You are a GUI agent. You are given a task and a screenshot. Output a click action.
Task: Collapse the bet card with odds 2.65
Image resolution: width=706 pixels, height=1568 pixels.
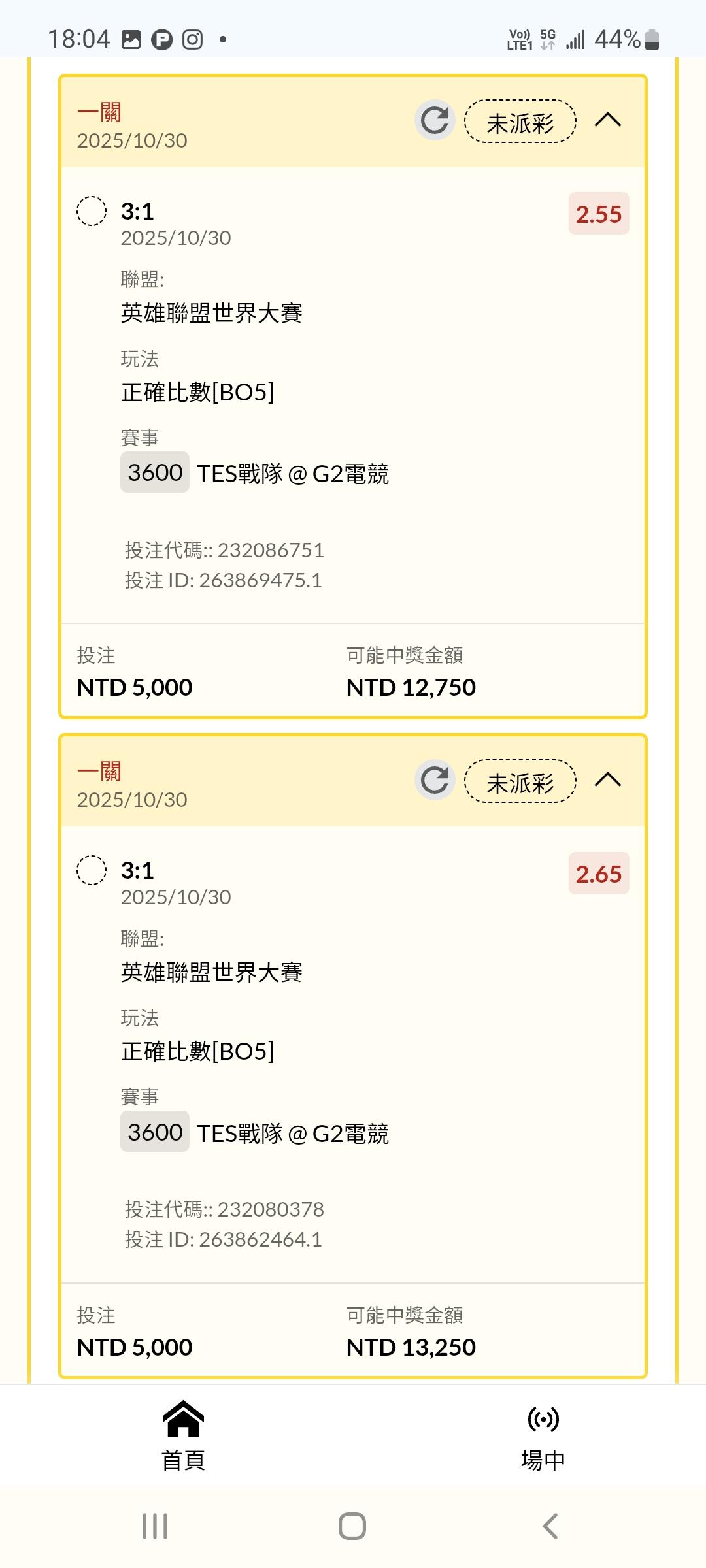click(x=607, y=779)
